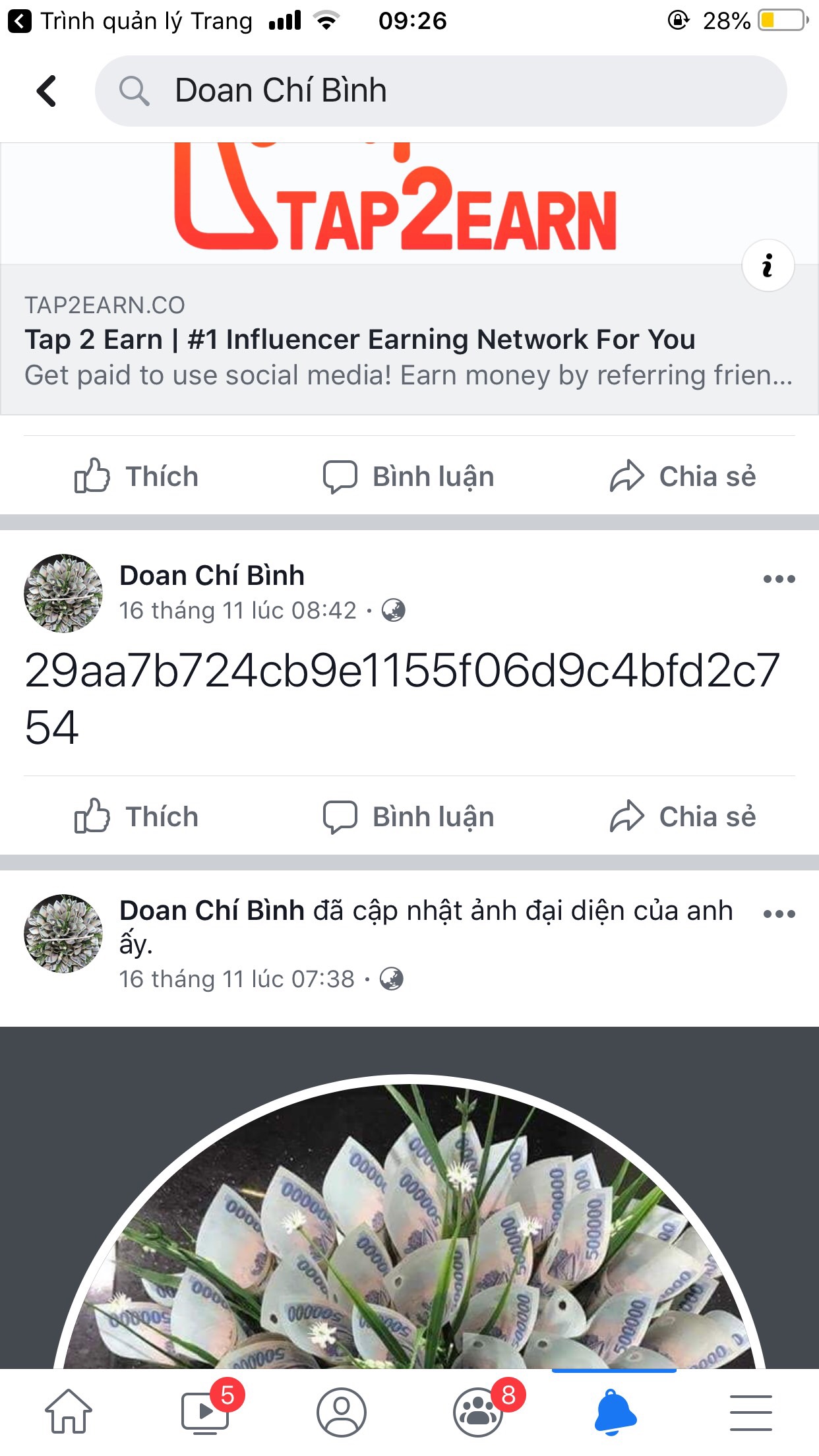Comment on the post with the hash code
Screen dimensions: 819x1456
(x=408, y=816)
